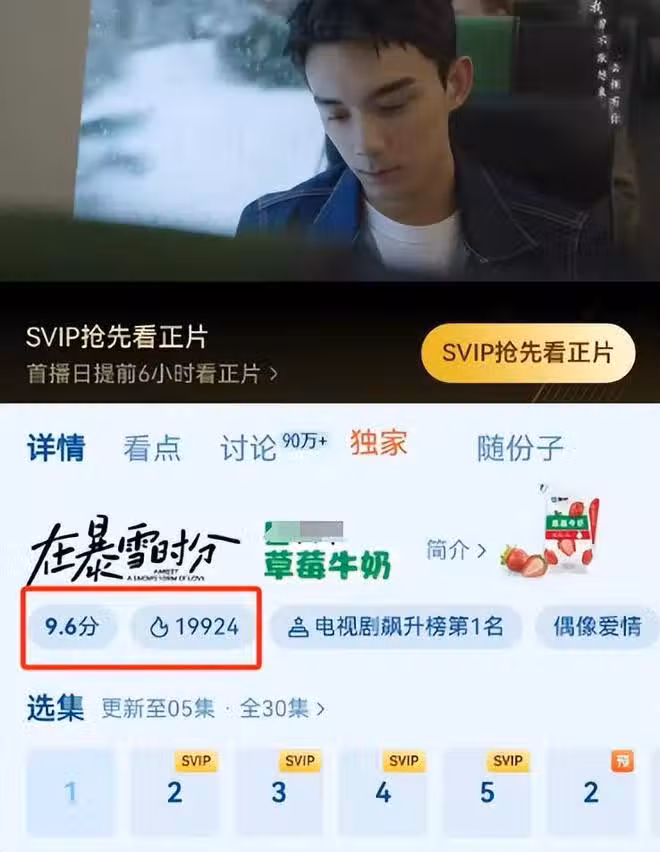The width and height of the screenshot is (660, 852).
Task: Select the 独家 tab
Action: [x=378, y=444]
